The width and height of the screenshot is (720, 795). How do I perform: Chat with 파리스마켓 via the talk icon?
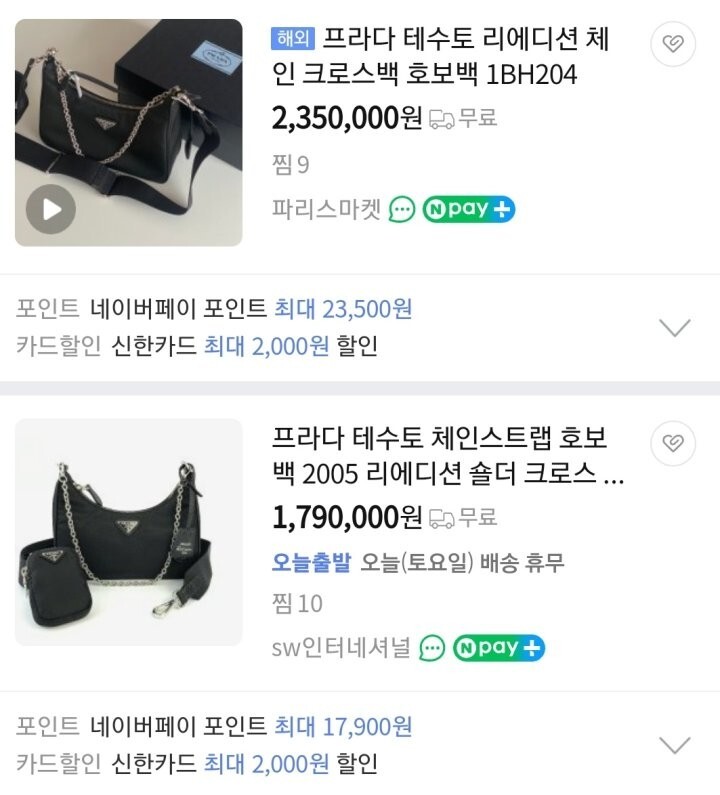click(x=402, y=209)
